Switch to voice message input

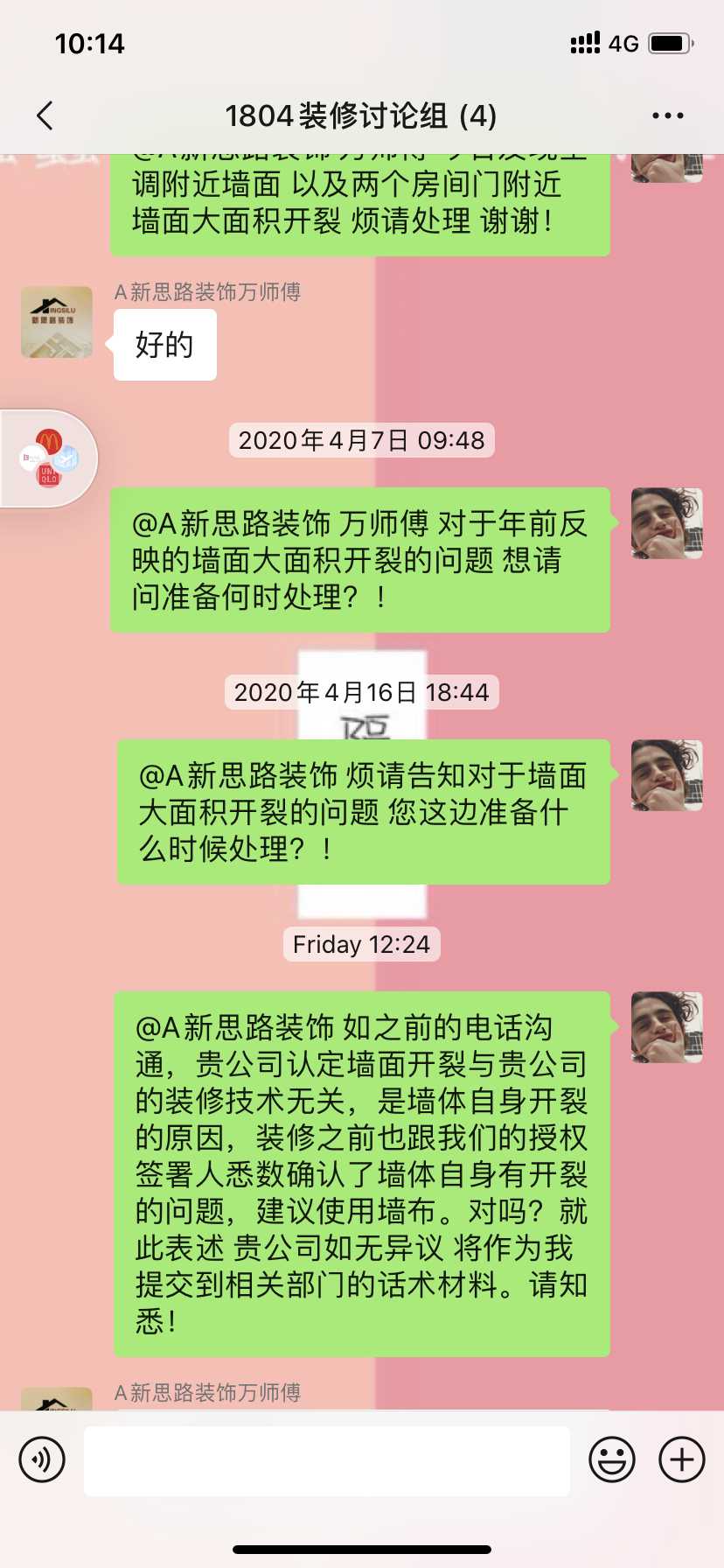[x=42, y=1459]
